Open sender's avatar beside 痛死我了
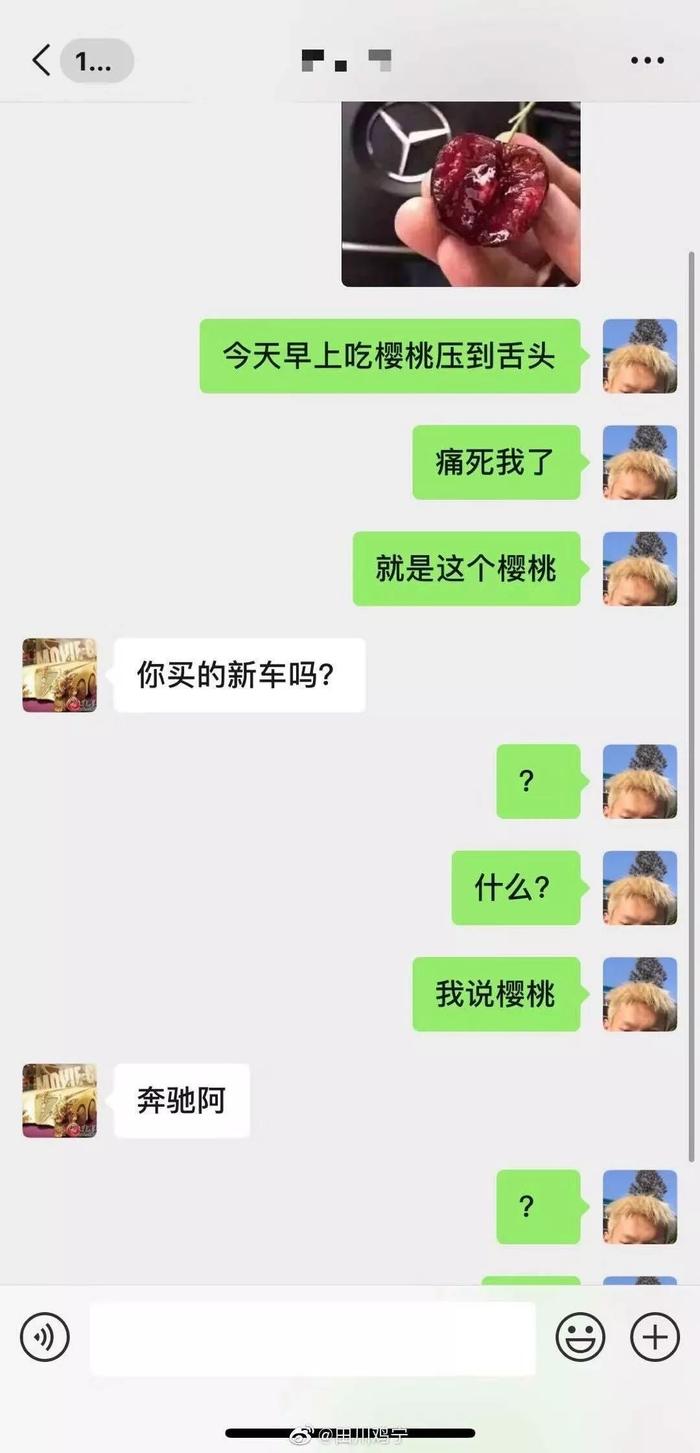This screenshot has height=1453, width=700. [639, 462]
